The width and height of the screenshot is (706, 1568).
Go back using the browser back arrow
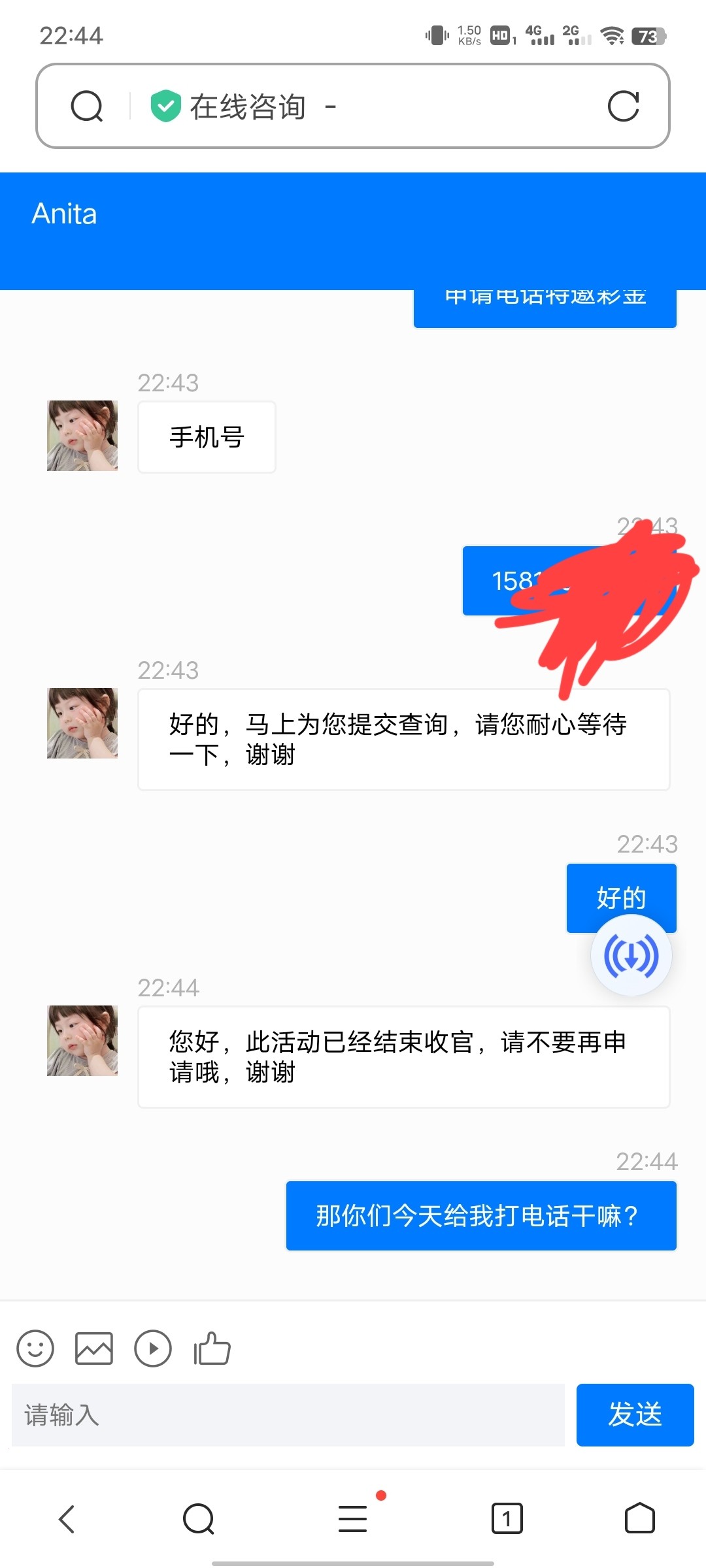[x=67, y=1518]
